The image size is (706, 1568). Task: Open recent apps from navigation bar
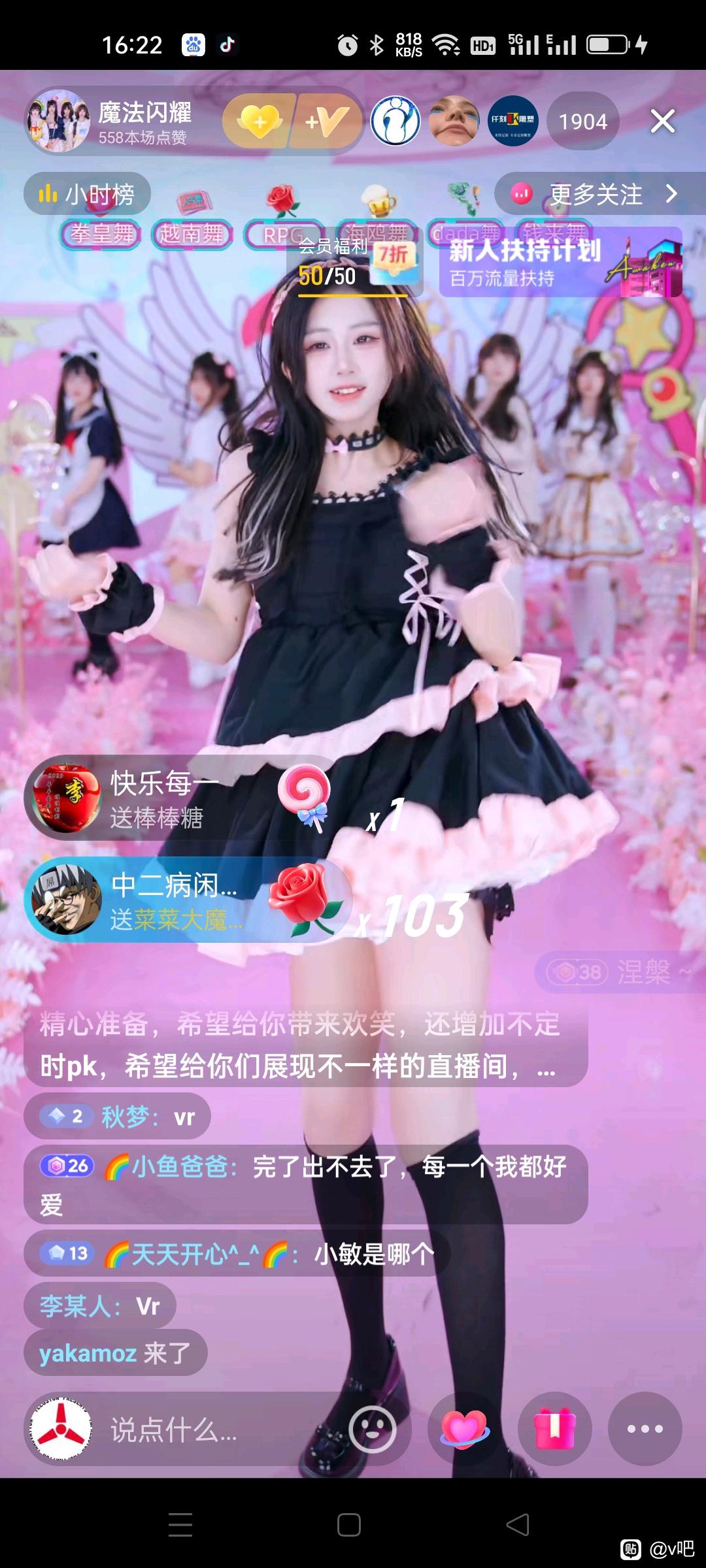coord(180,1525)
